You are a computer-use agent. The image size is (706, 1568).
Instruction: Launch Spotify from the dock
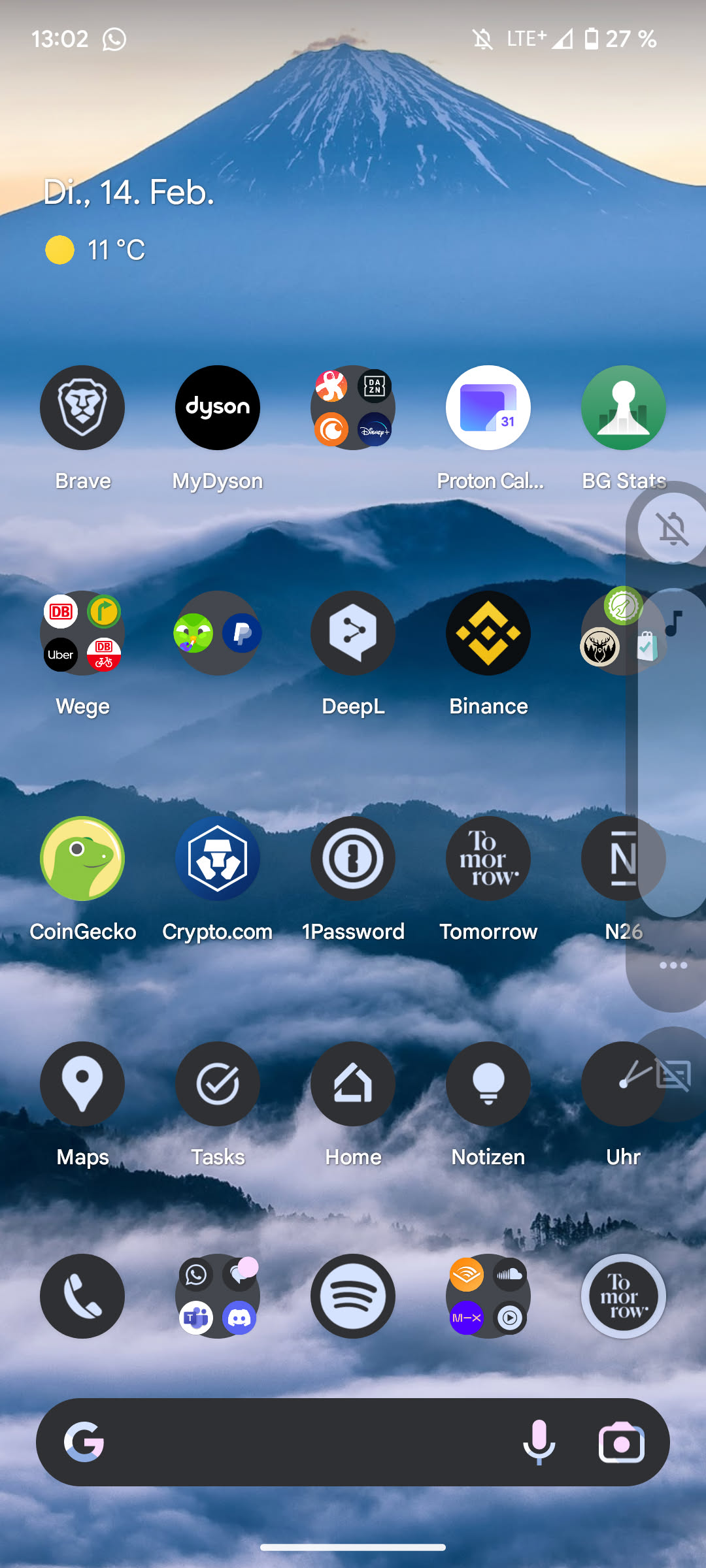point(353,1296)
